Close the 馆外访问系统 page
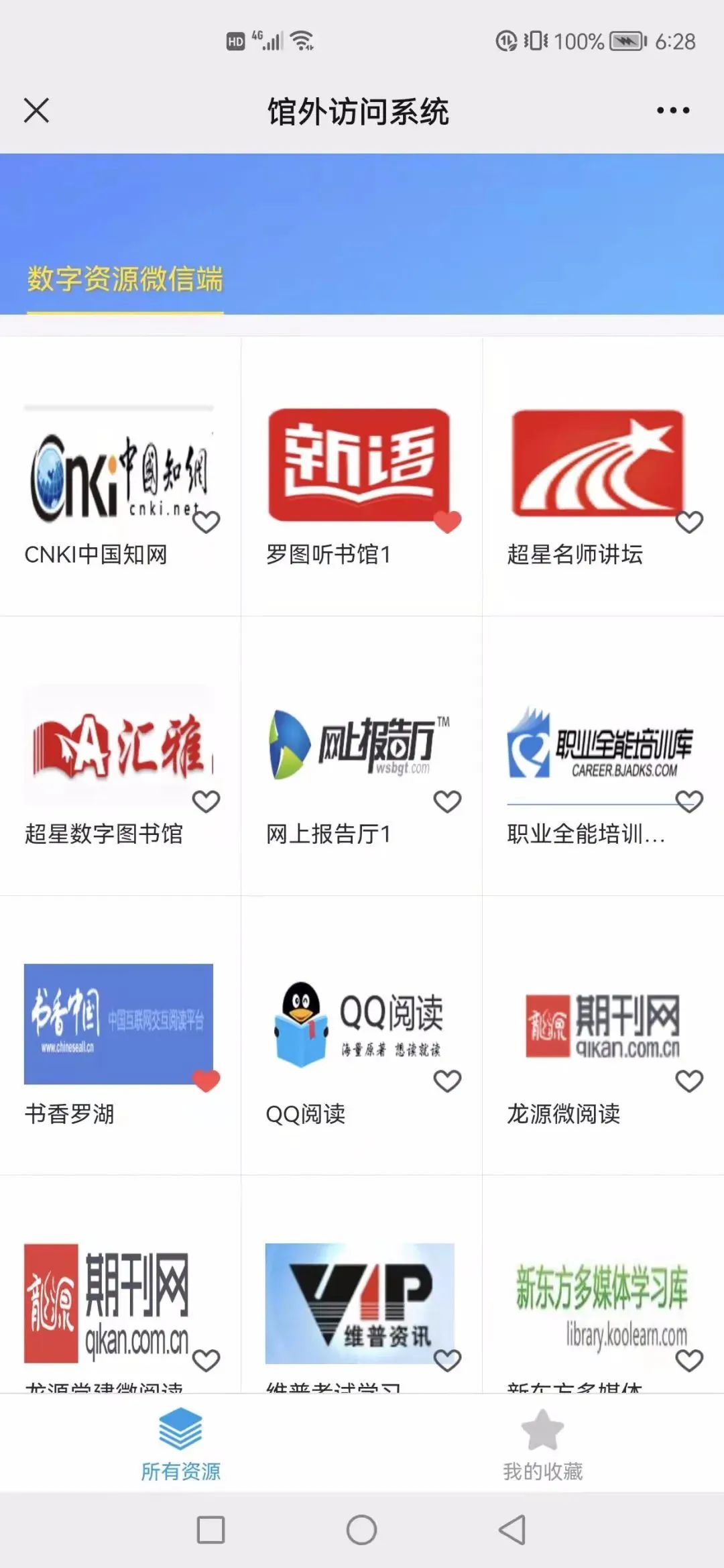Viewport: 724px width, 1568px height. [36, 111]
